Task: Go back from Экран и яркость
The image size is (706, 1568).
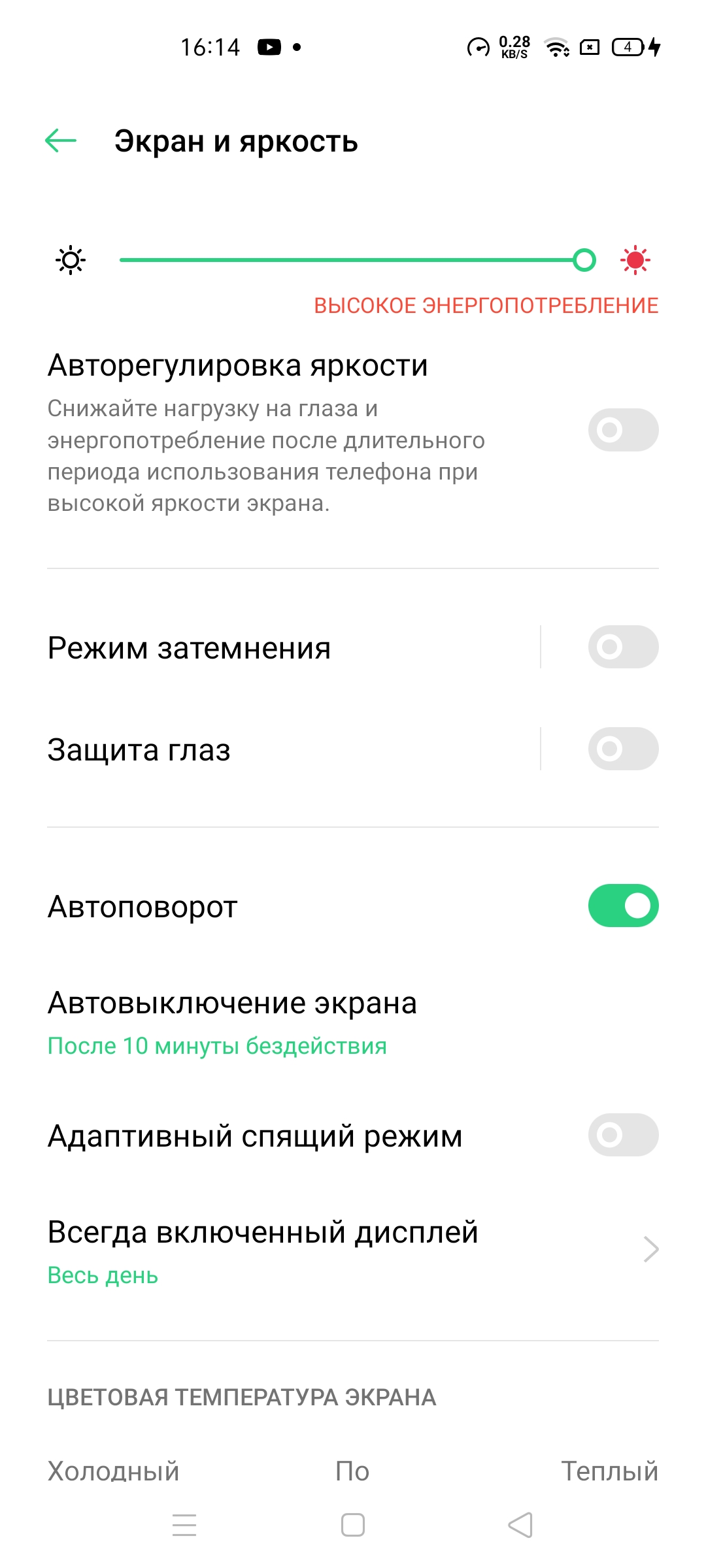Action: click(61, 140)
